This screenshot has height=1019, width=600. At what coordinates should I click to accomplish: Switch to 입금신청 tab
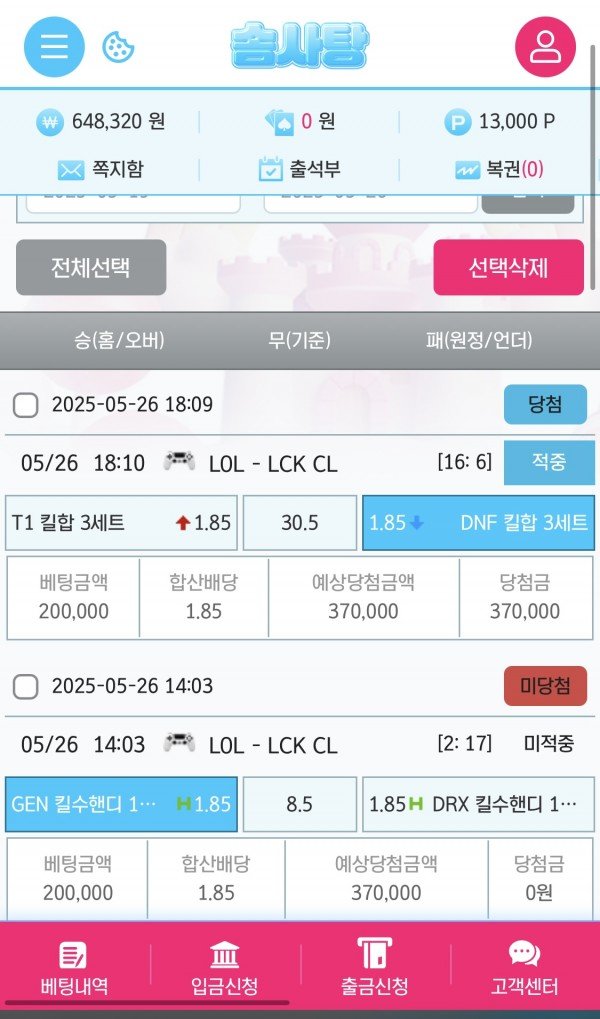point(224,968)
